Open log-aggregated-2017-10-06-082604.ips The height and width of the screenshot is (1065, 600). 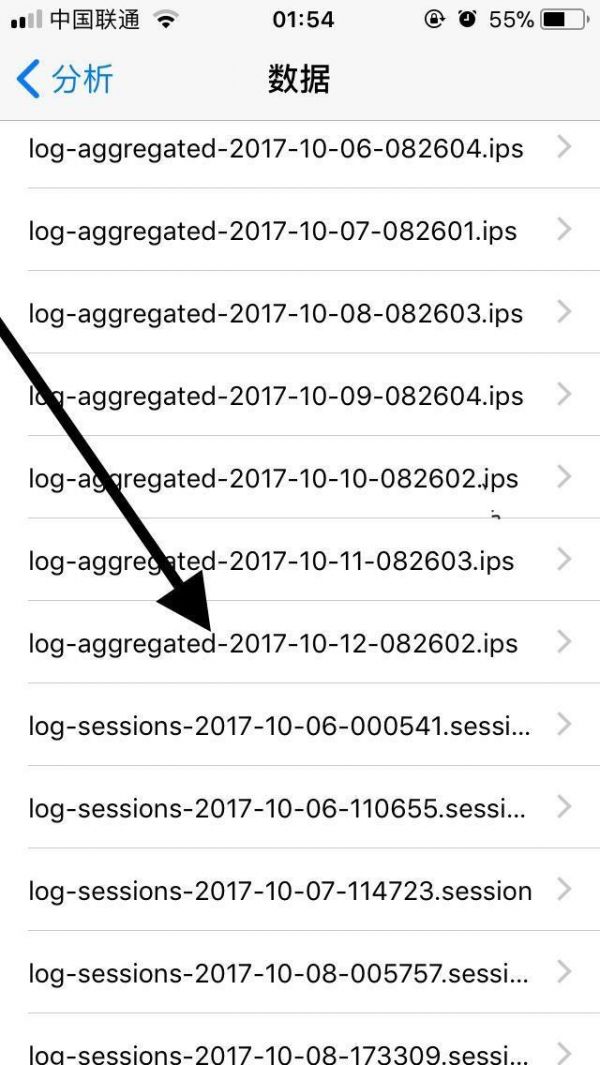click(x=300, y=147)
